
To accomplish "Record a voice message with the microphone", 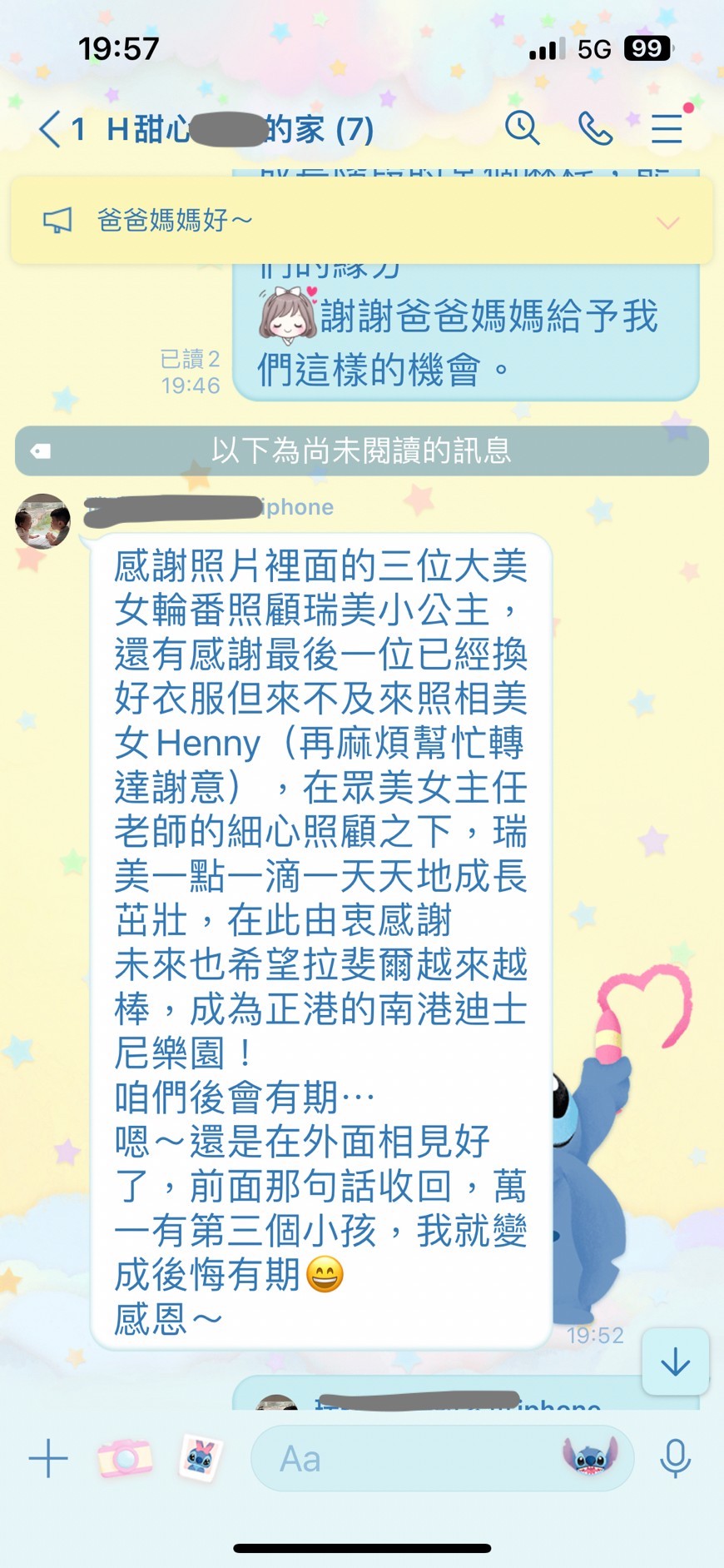I will pos(675,1458).
